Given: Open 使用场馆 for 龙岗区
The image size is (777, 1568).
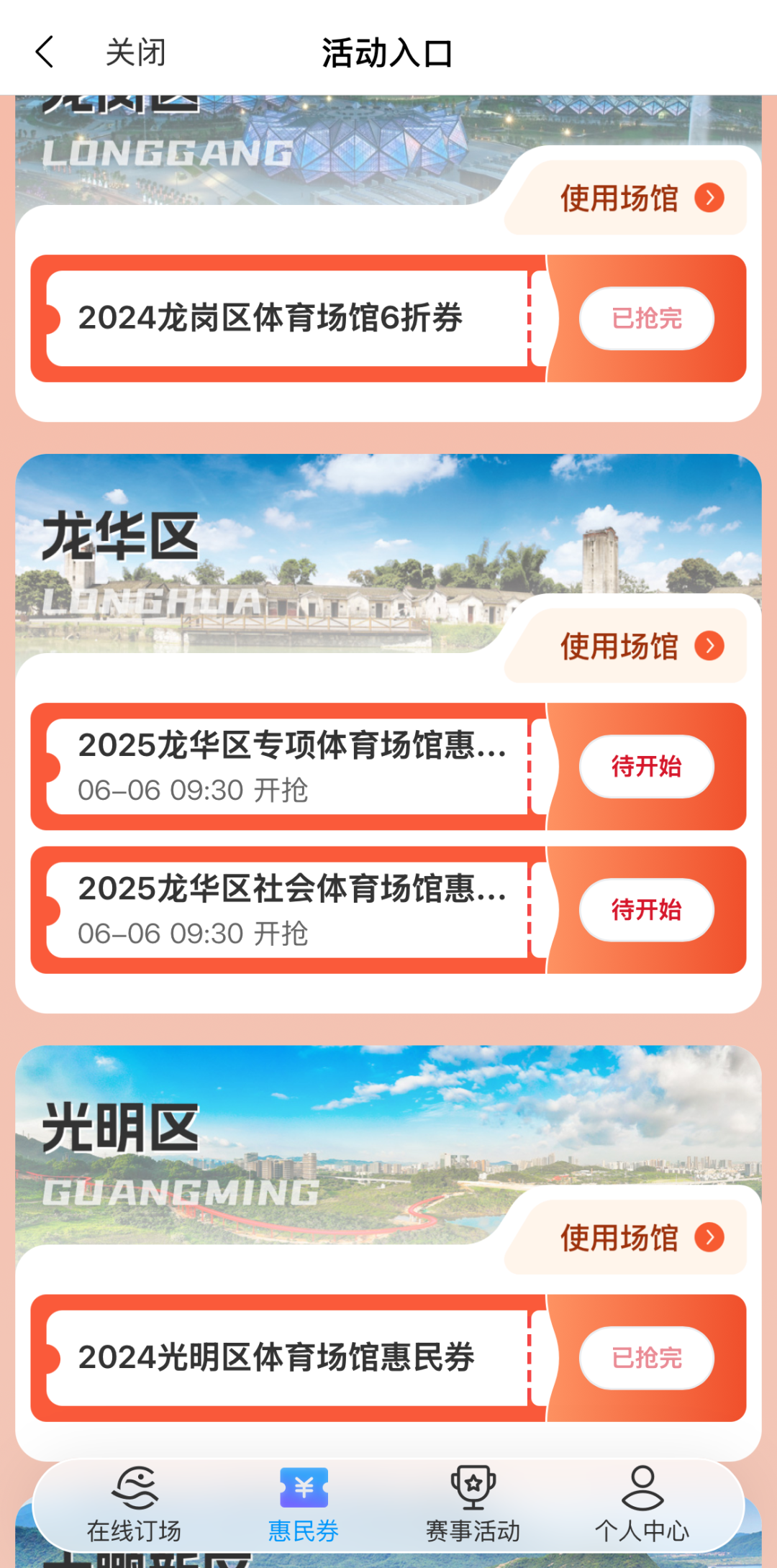Looking at the screenshot, I should pos(640,198).
